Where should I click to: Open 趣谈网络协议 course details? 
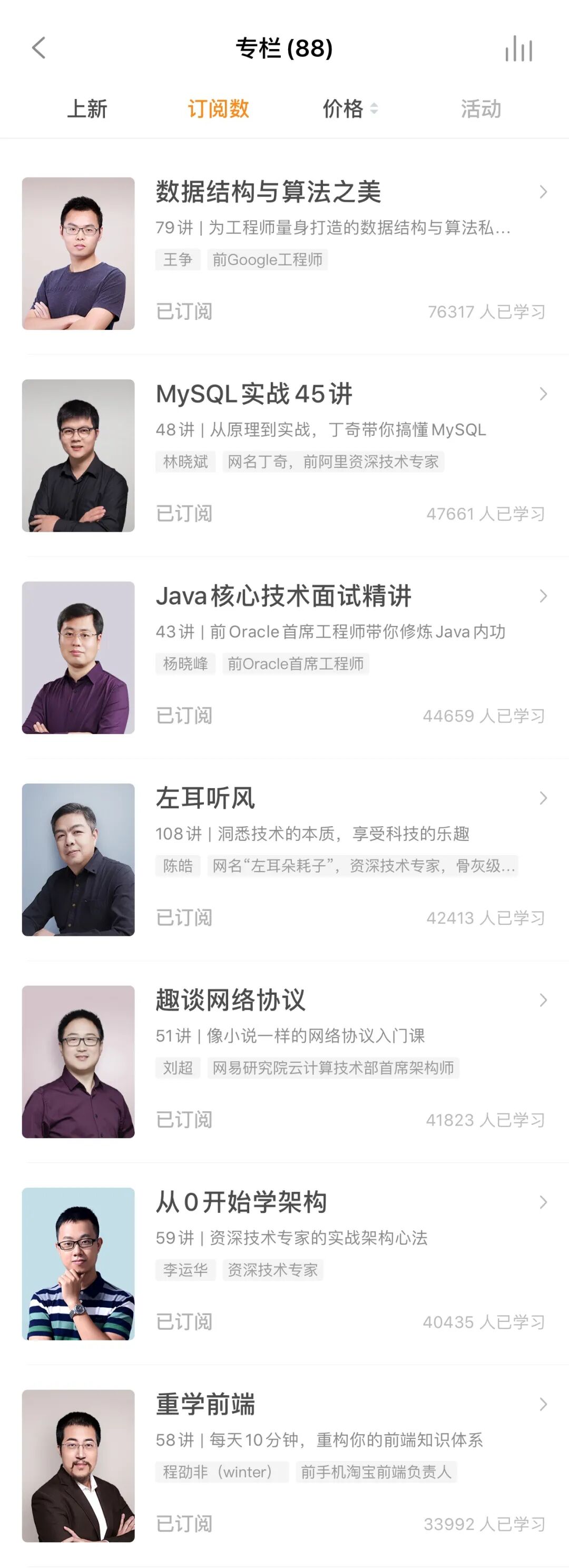coord(230,1001)
